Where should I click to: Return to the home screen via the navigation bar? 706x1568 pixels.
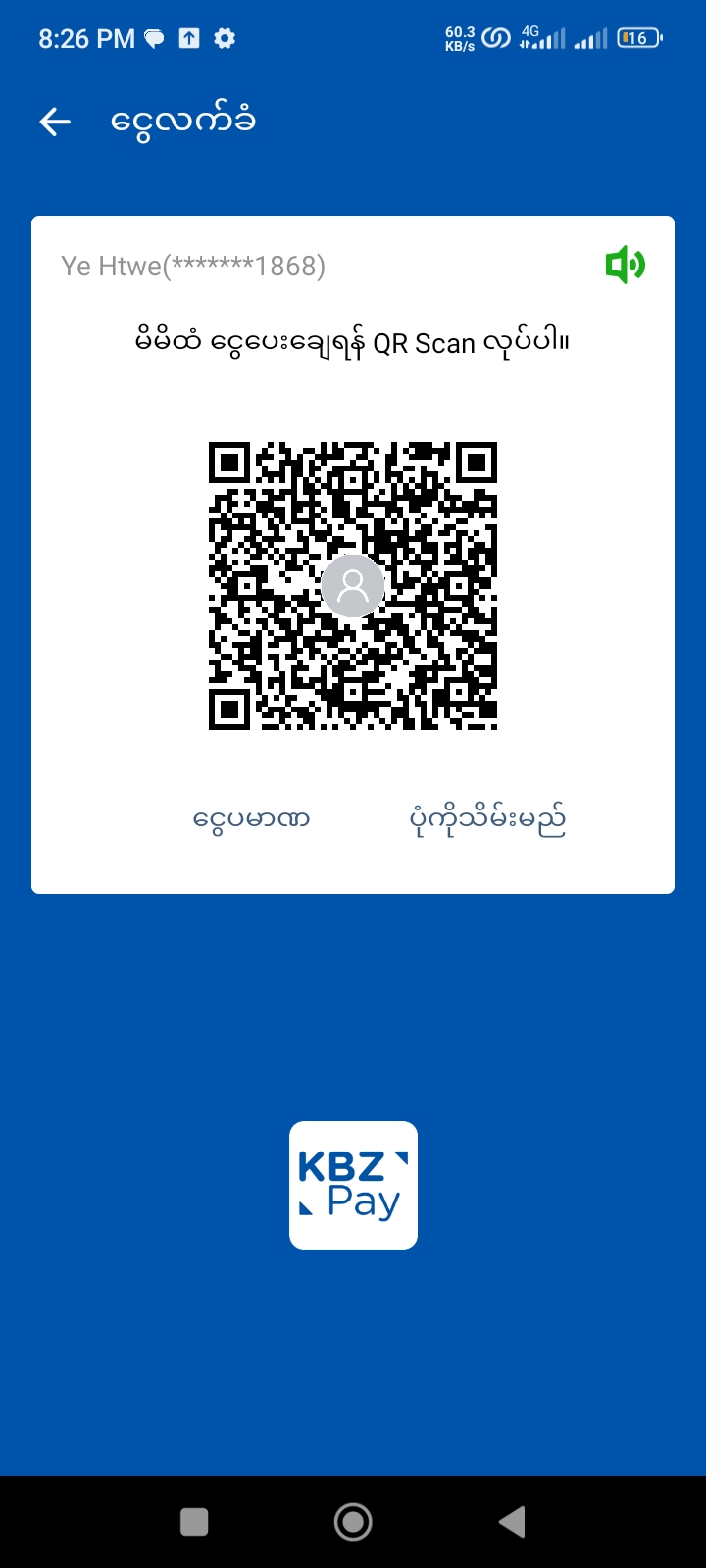click(353, 1522)
